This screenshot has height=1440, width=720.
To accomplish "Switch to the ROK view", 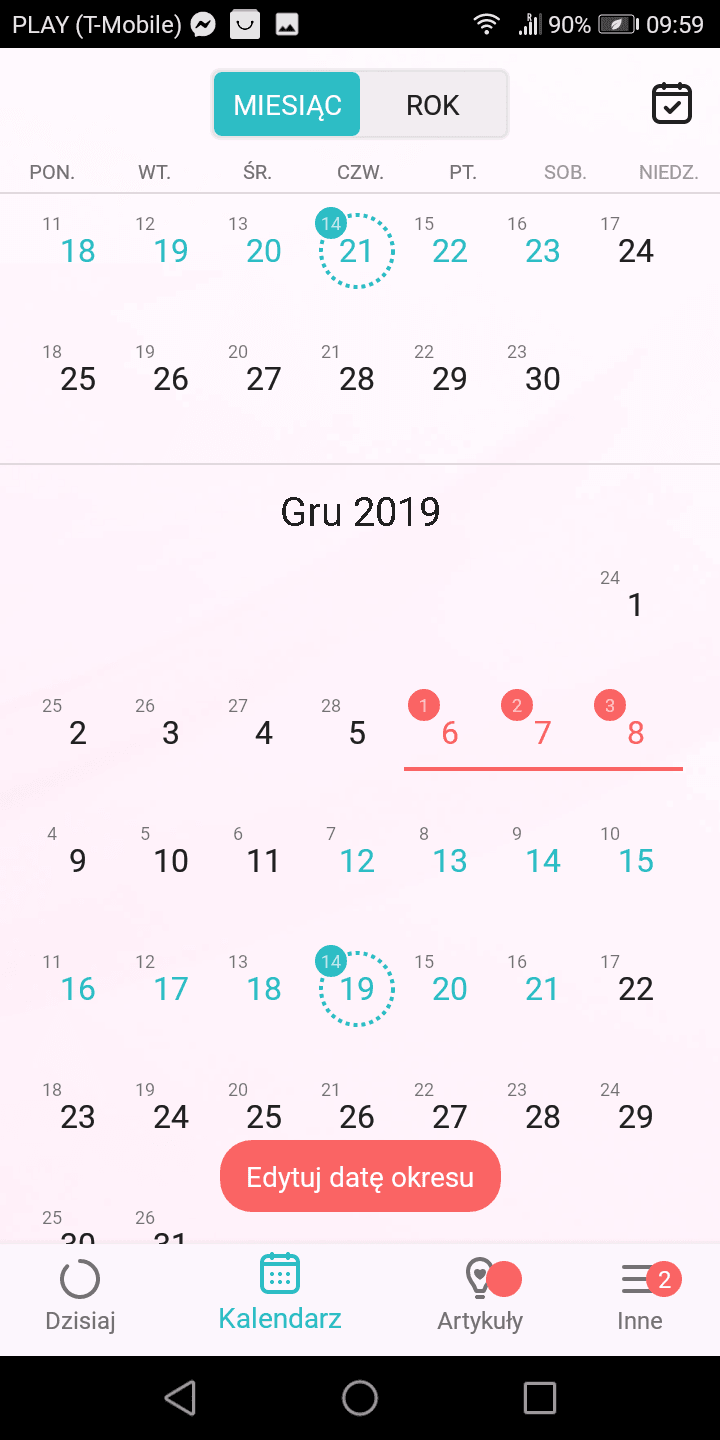I will [x=432, y=105].
